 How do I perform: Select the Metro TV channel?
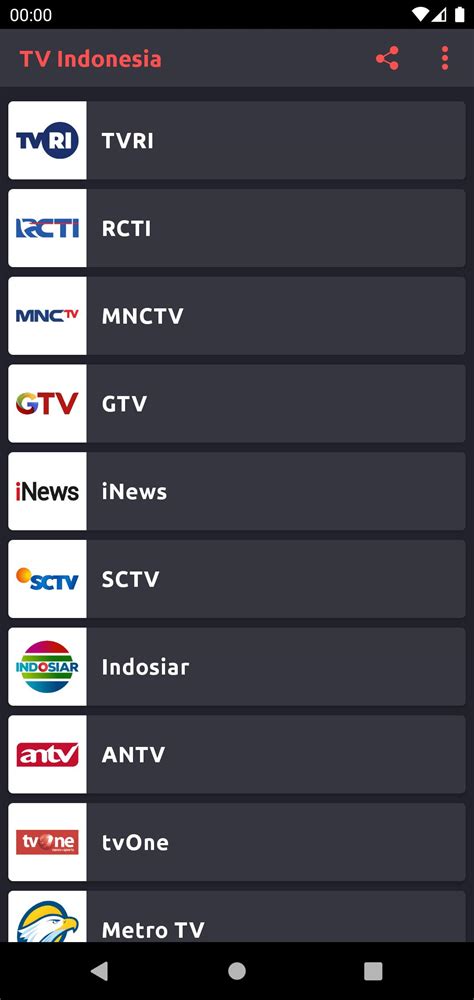tap(237, 916)
